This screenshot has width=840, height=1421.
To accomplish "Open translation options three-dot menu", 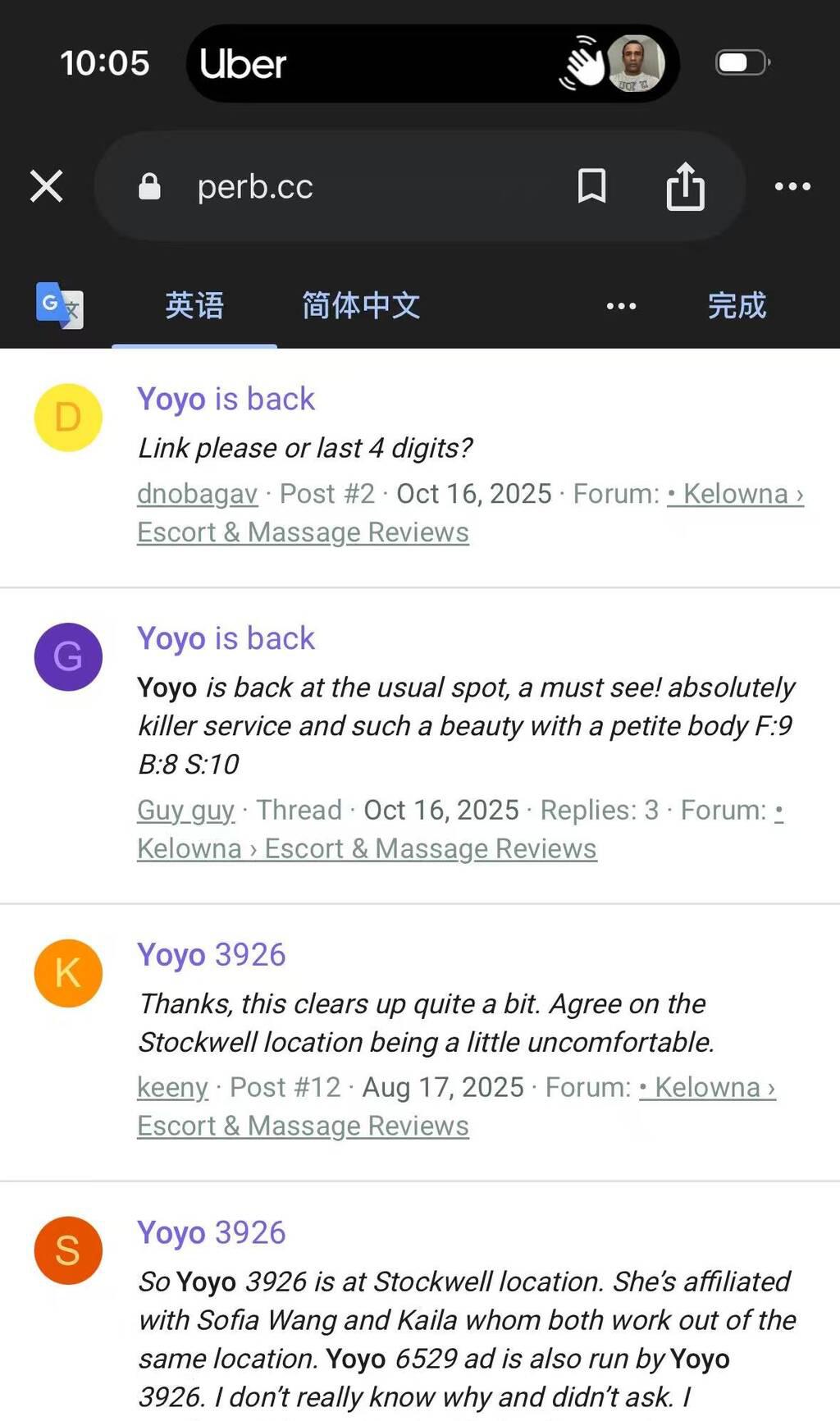I will (621, 306).
